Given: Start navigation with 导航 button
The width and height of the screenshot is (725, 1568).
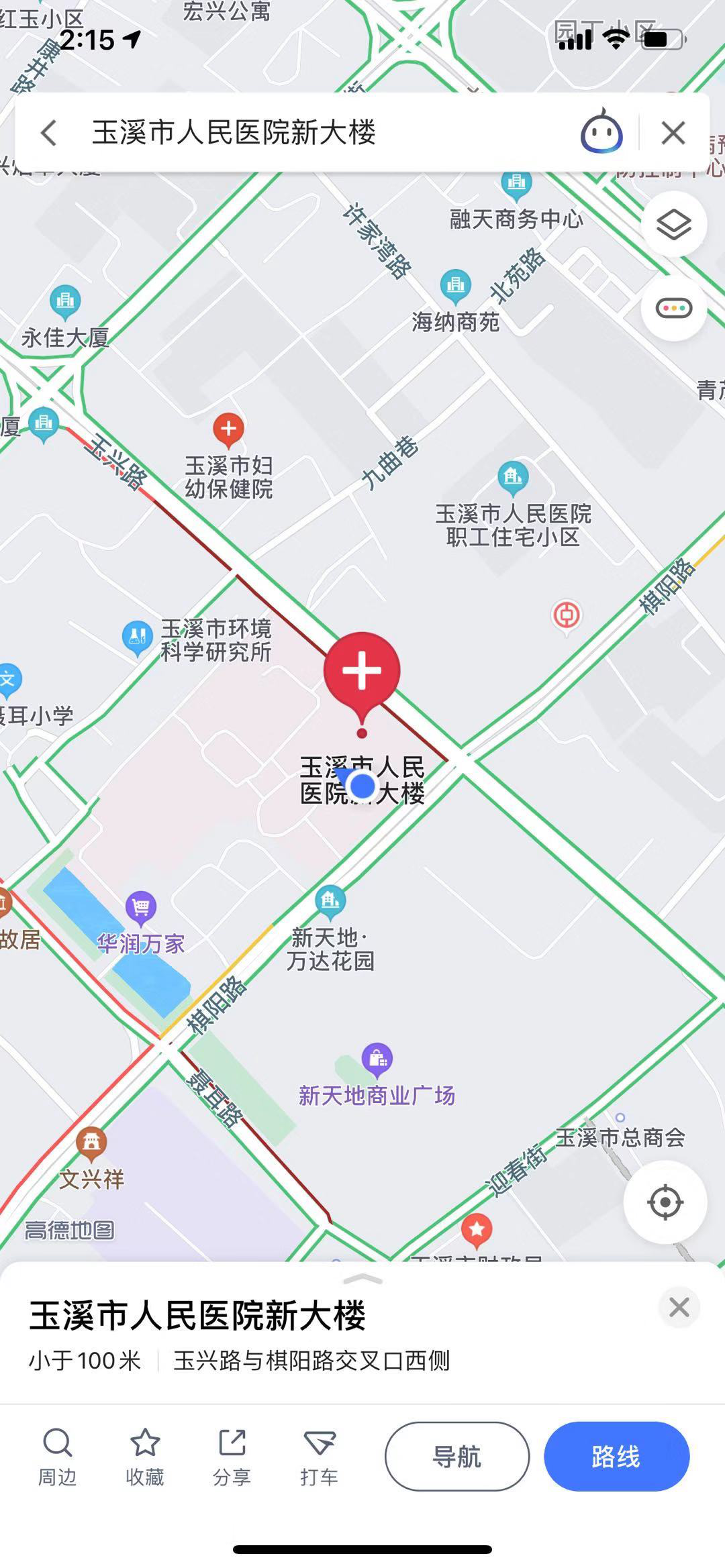Looking at the screenshot, I should (x=456, y=1457).
